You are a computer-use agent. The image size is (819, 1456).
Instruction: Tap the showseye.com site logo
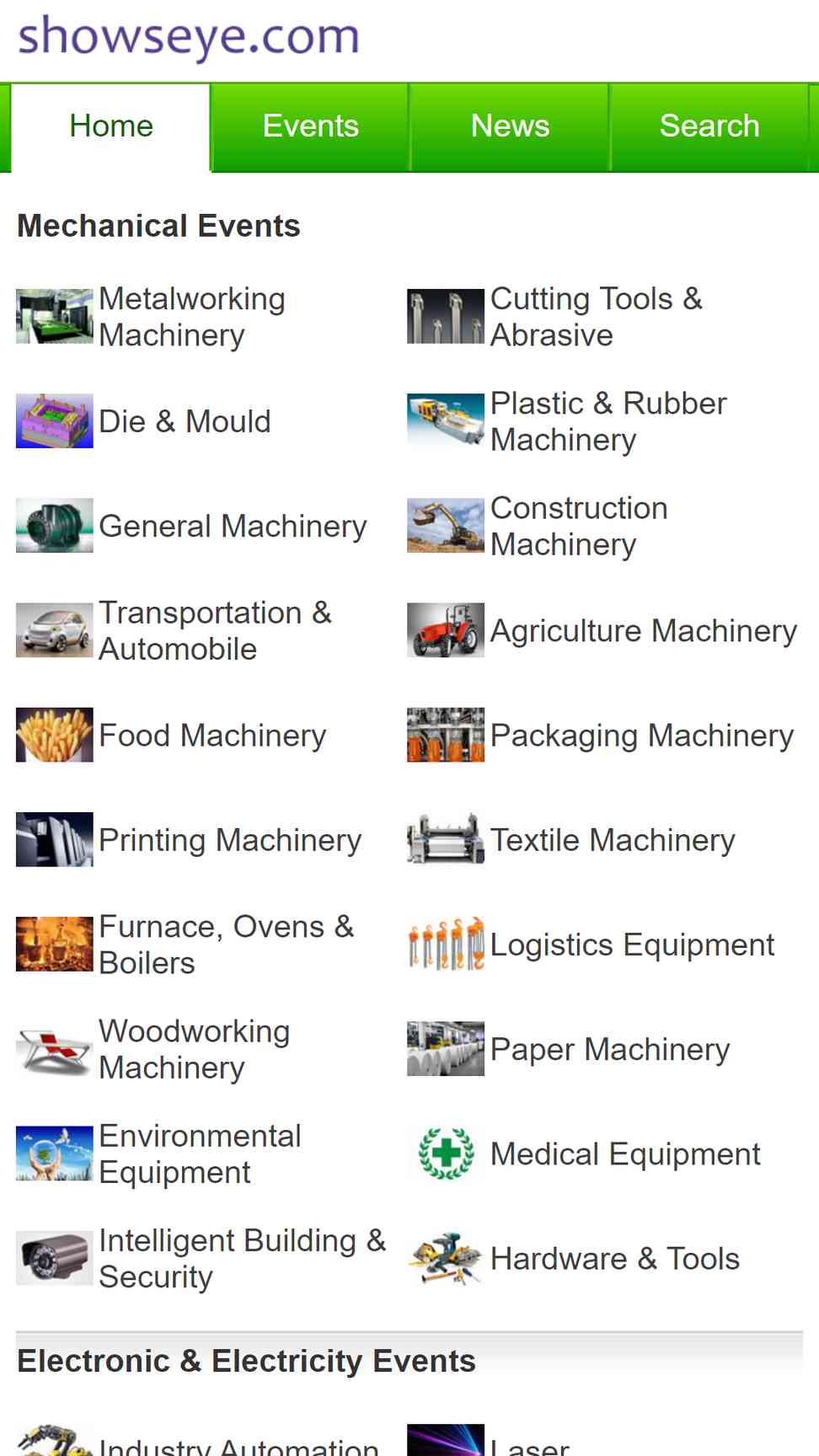(189, 37)
